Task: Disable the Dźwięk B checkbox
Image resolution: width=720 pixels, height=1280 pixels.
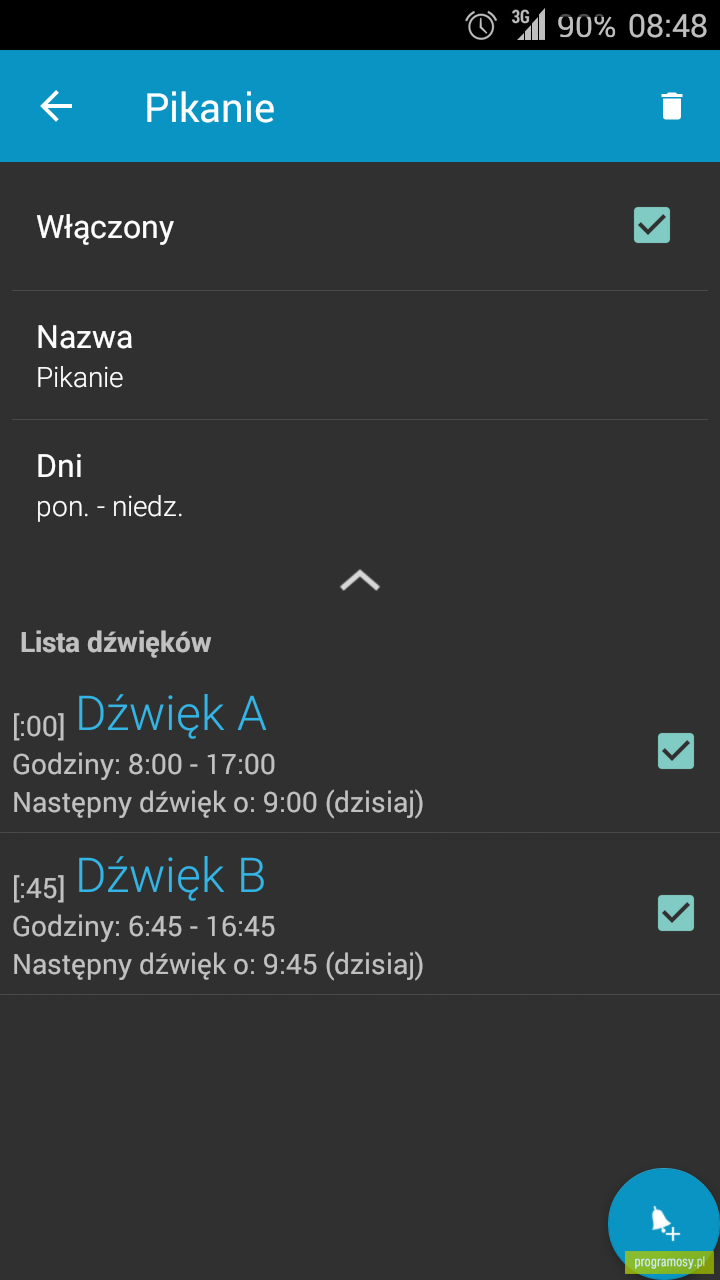Action: 676,912
